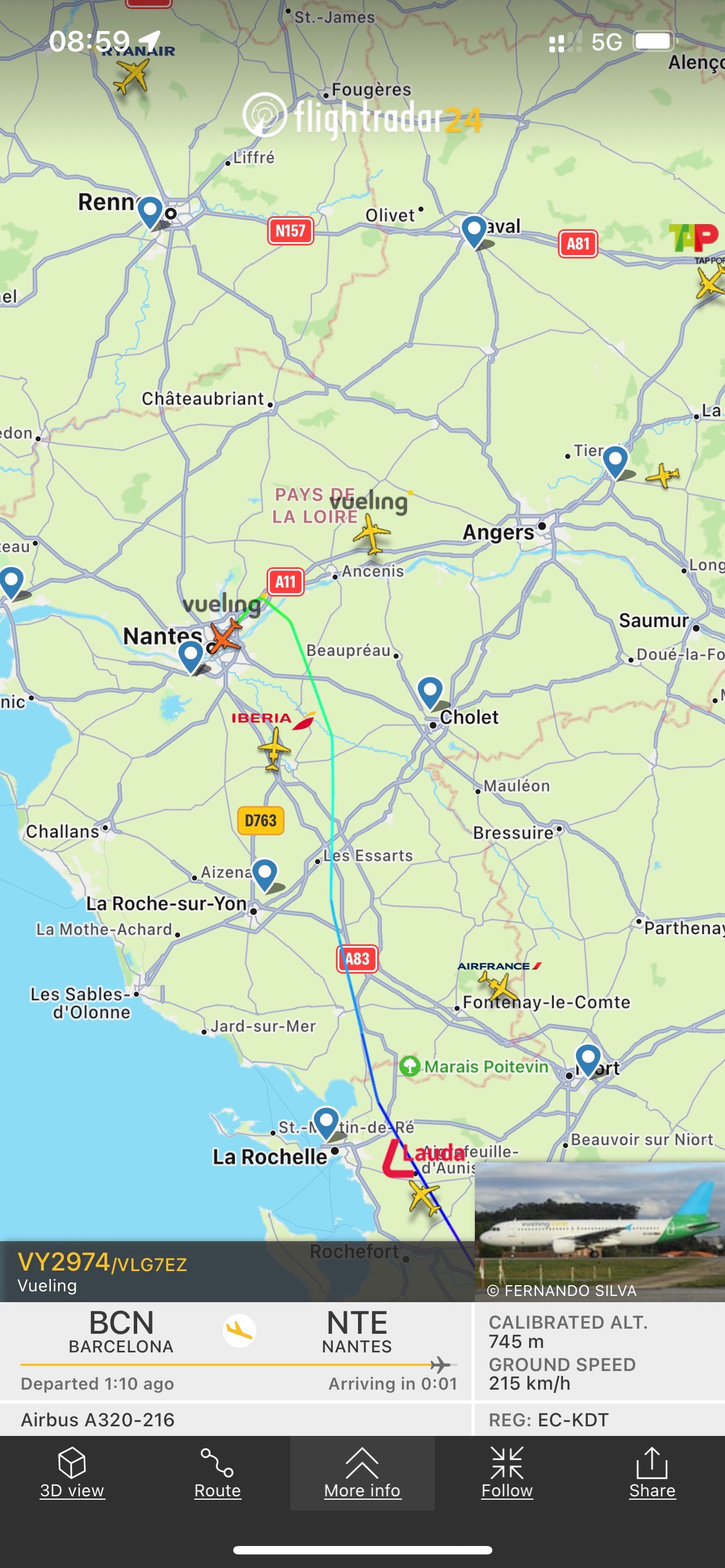
Task: Select the Air France aircraft on map
Action: (x=498, y=986)
